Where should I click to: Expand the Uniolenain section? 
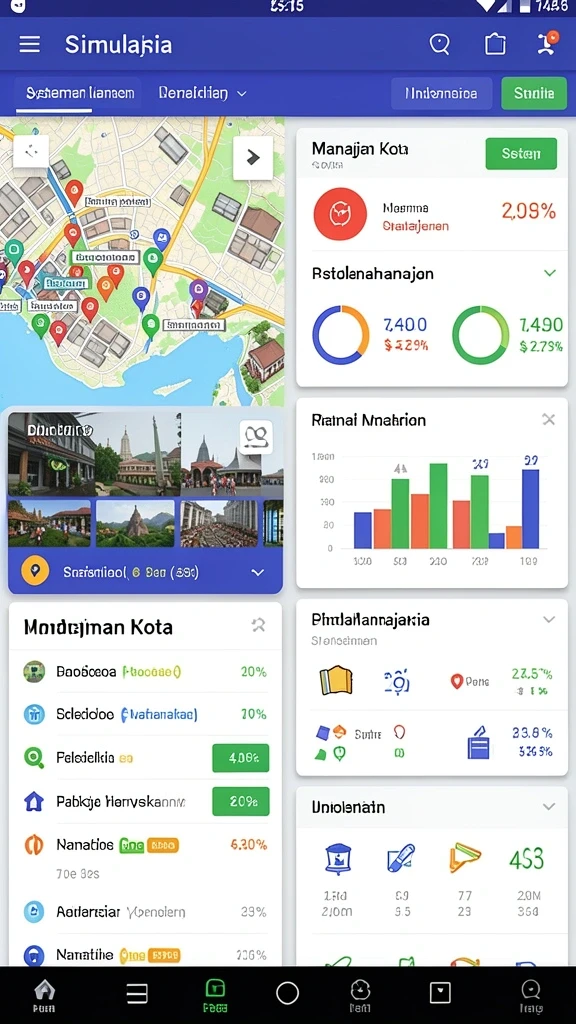tap(549, 807)
